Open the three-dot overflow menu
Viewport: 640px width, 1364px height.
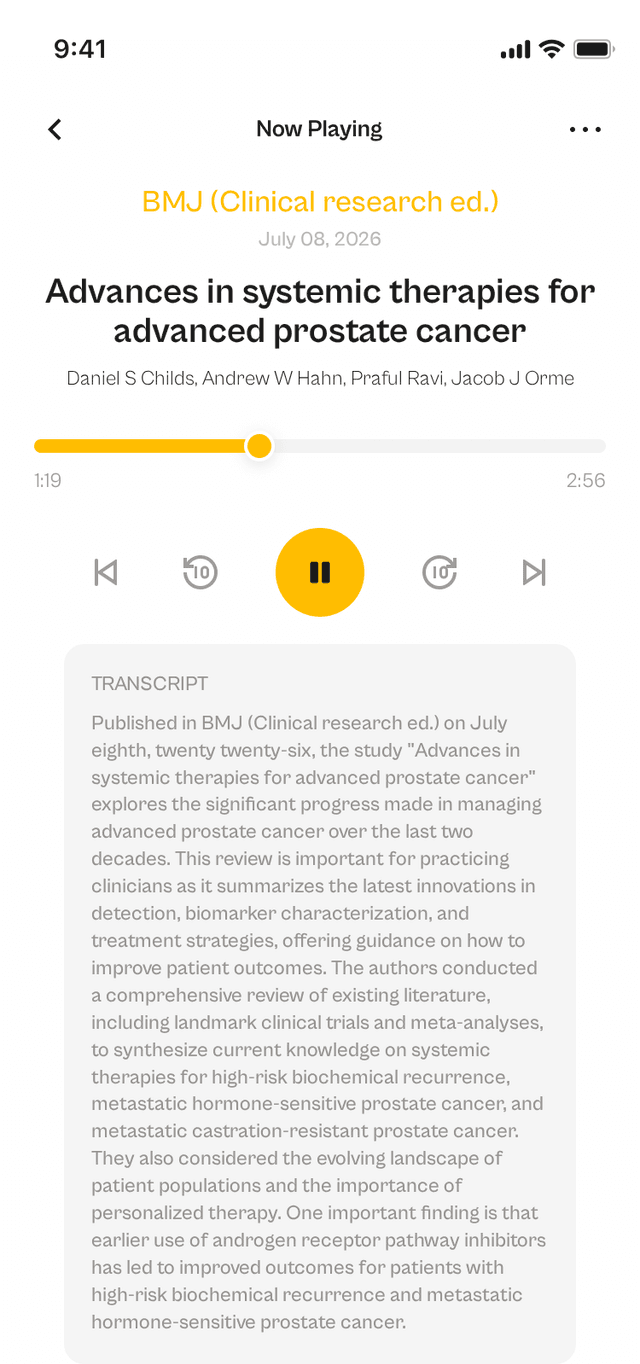pos(585,129)
